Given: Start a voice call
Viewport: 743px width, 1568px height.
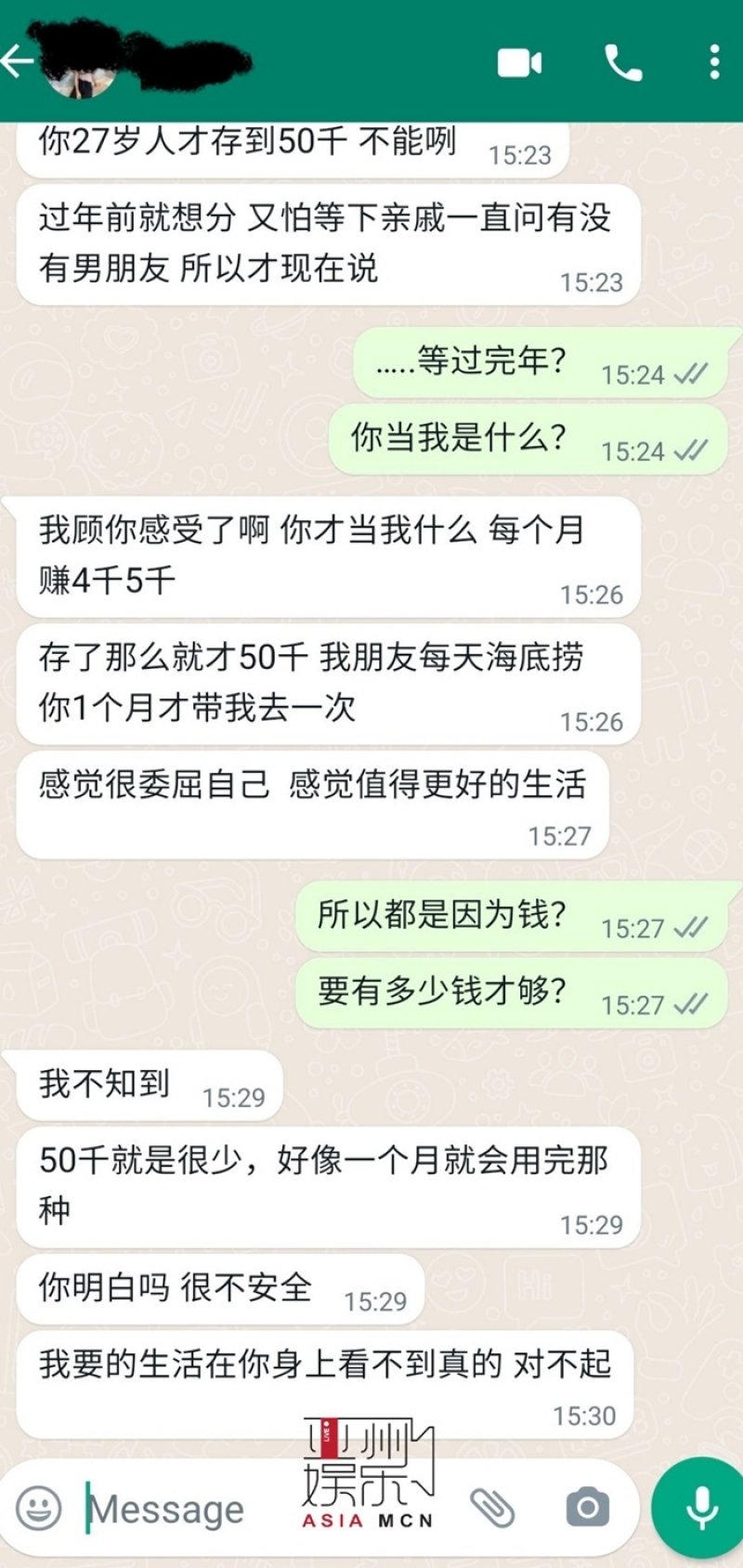Looking at the screenshot, I should (623, 62).
